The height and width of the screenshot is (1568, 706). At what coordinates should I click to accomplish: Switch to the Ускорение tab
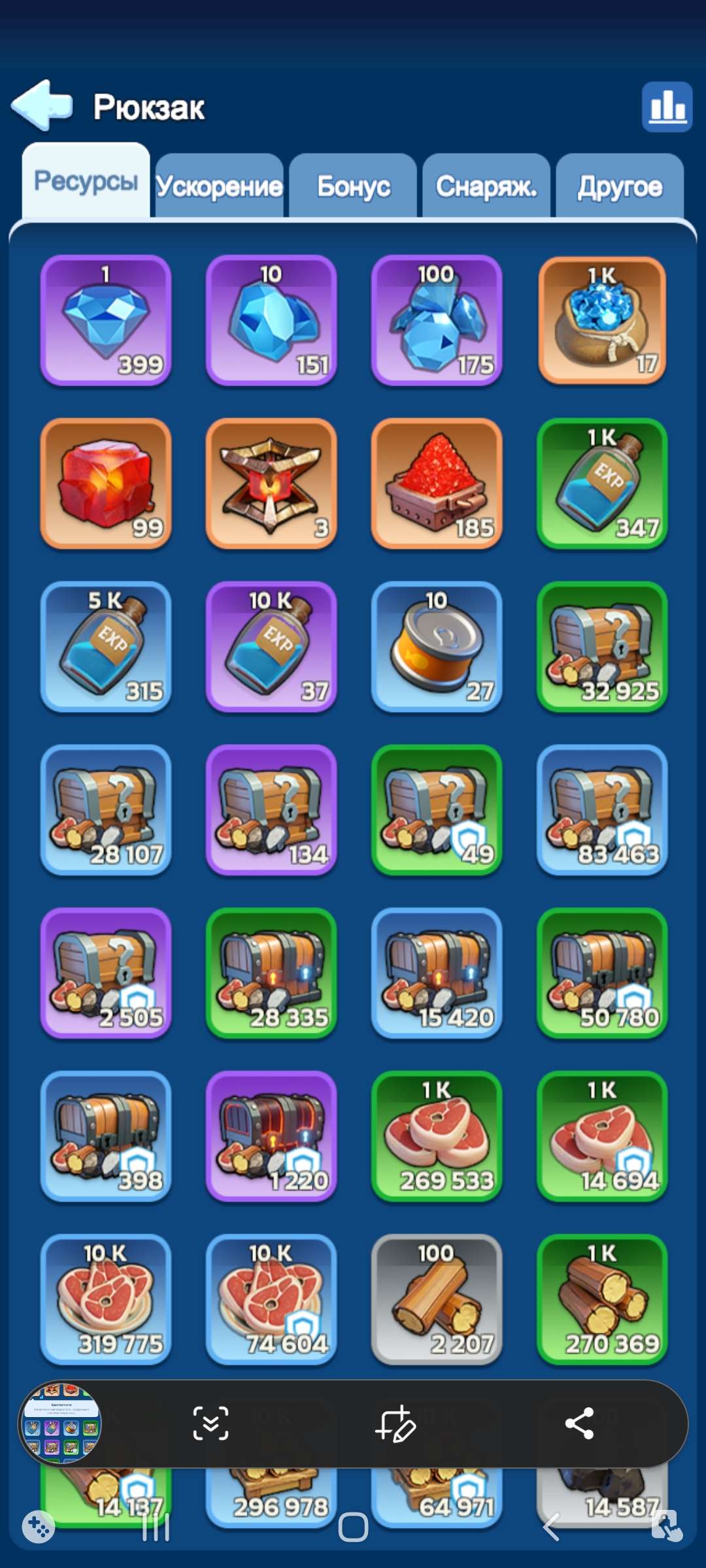click(219, 186)
